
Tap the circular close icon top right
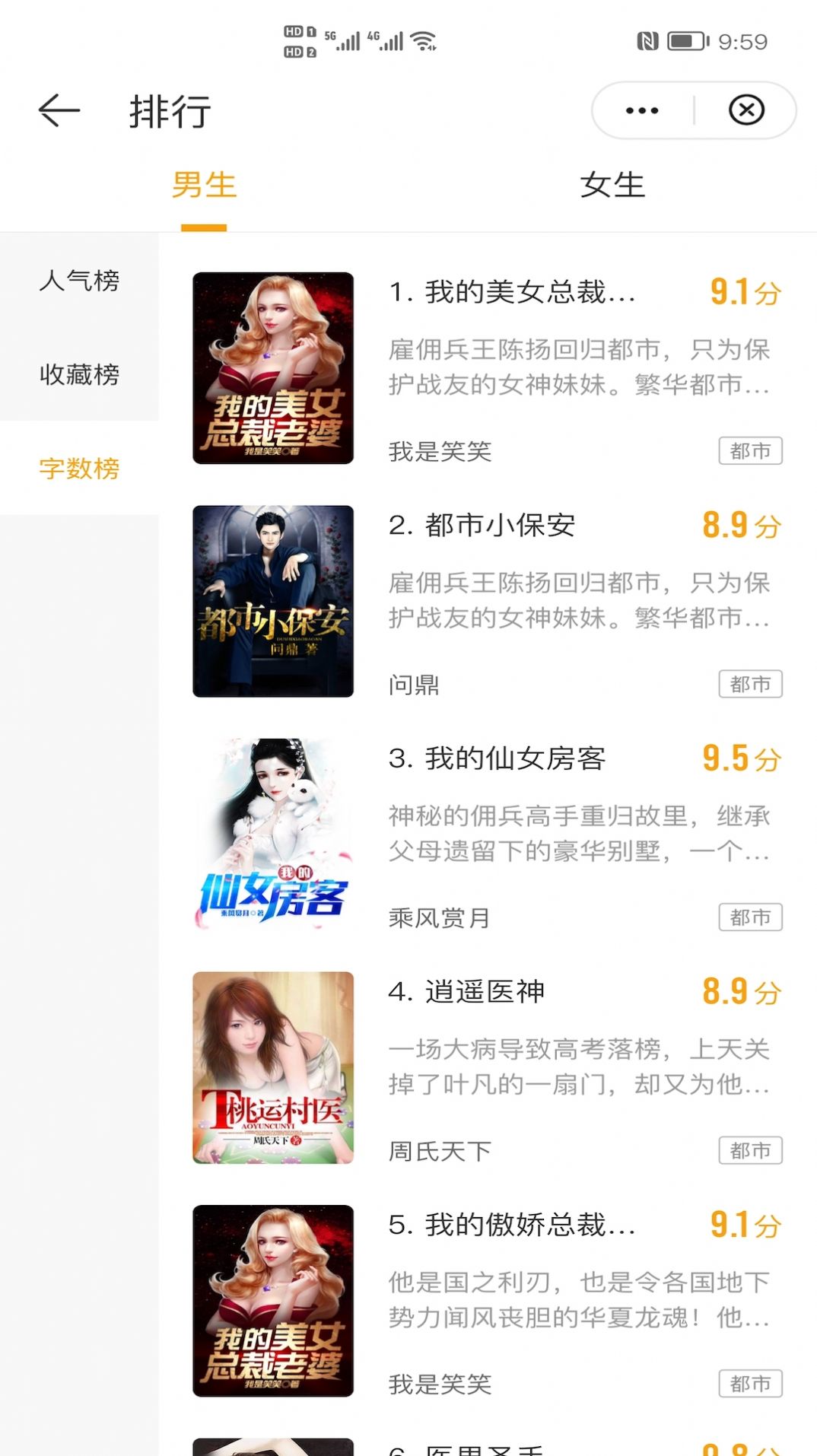tap(745, 110)
